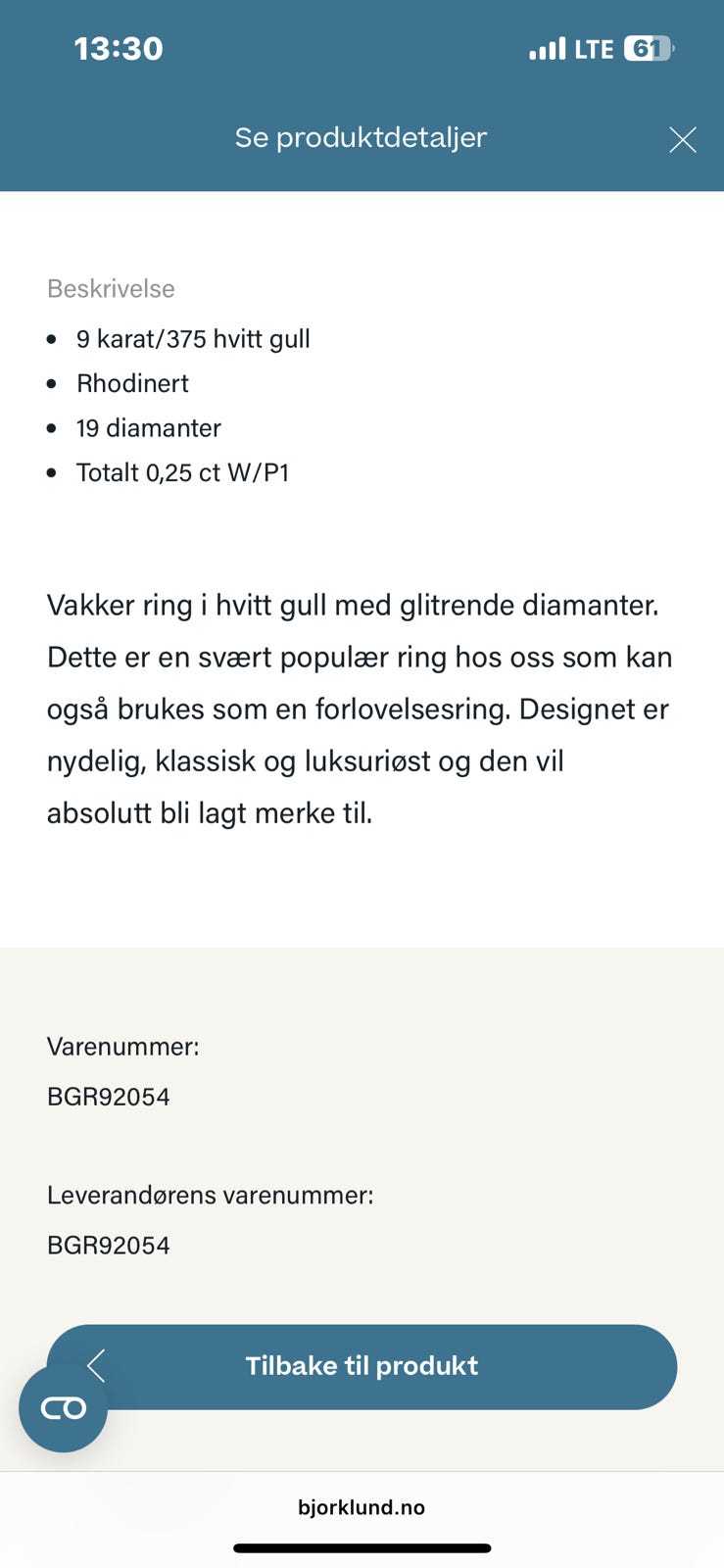Viewport: 724px width, 1568px height.
Task: Tap the bjorklund.no link in footer
Action: [x=362, y=1507]
